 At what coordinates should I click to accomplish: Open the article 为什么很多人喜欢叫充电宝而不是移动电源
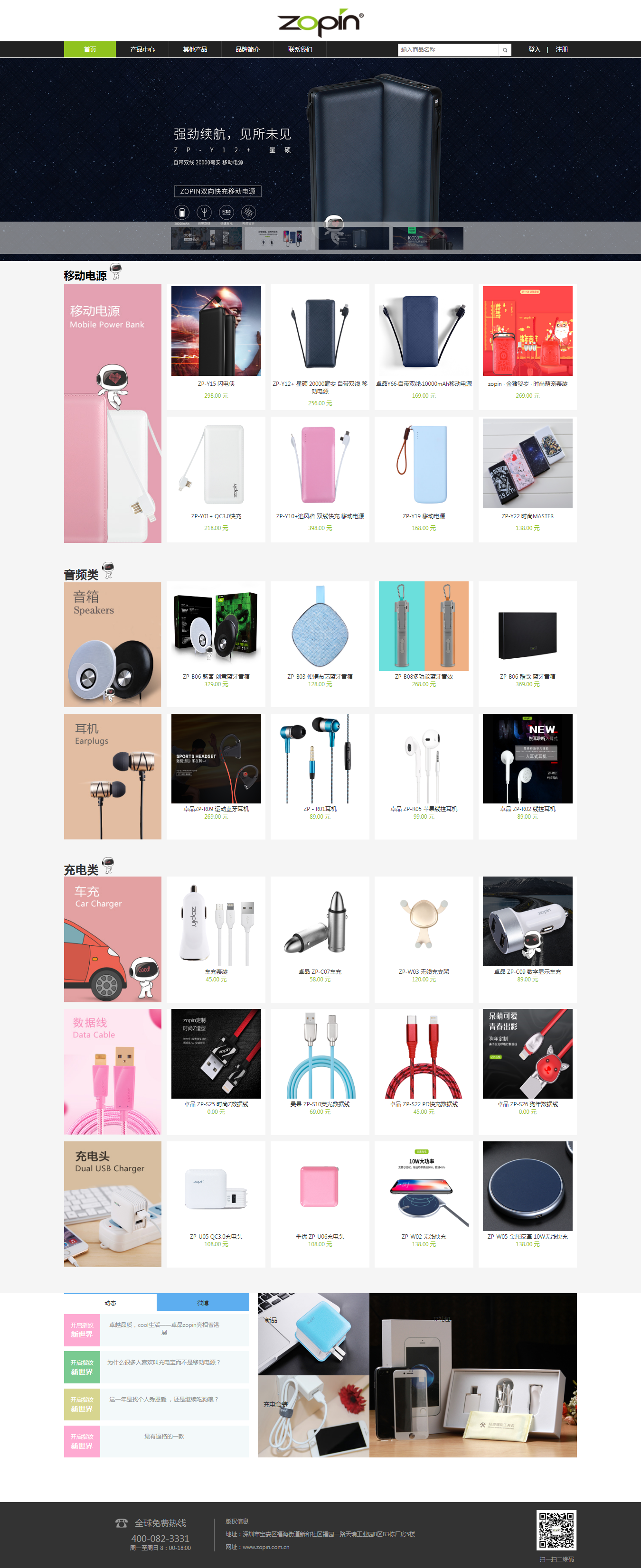click(x=164, y=1362)
